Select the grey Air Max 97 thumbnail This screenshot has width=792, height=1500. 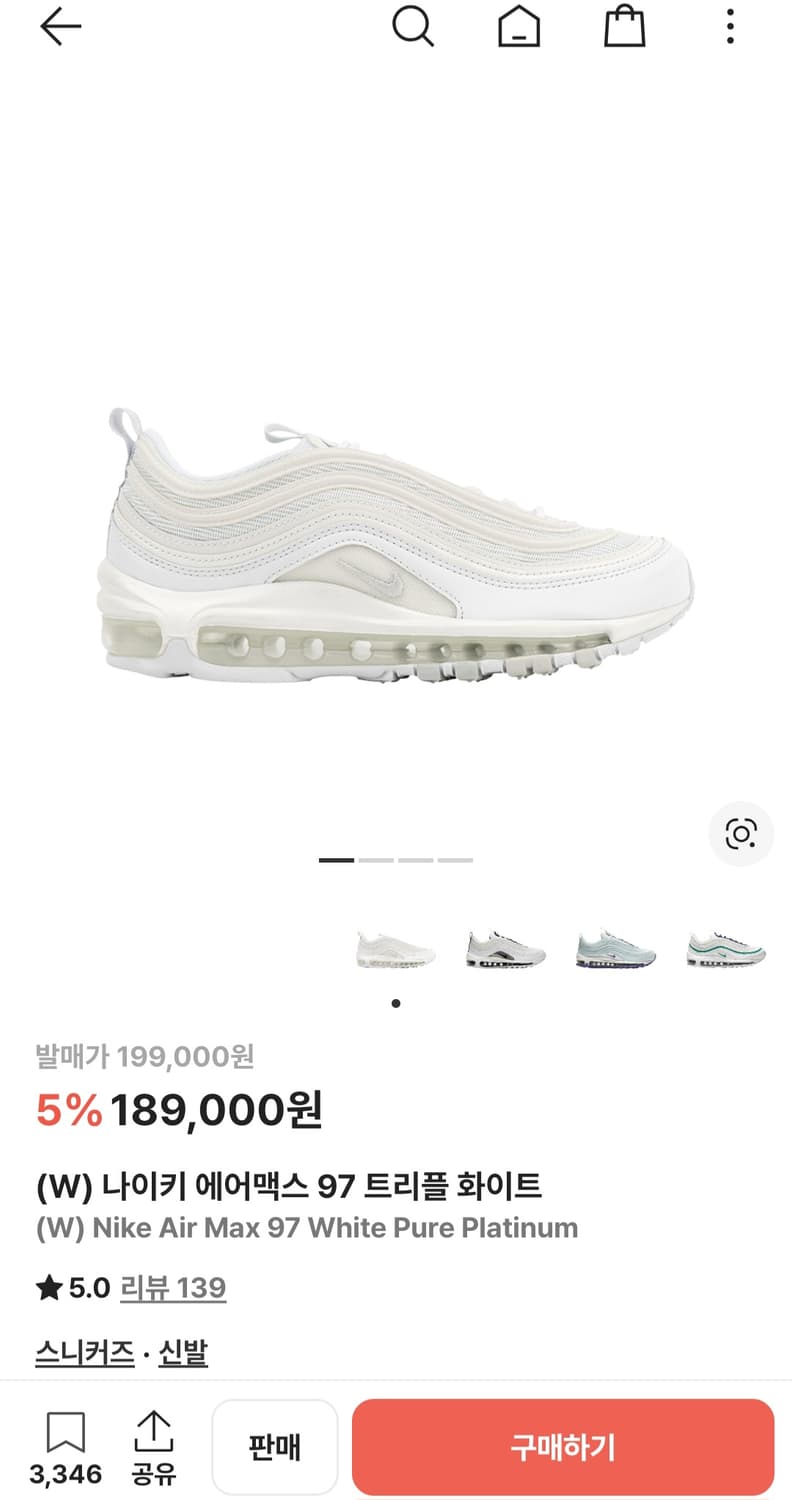tap(504, 950)
